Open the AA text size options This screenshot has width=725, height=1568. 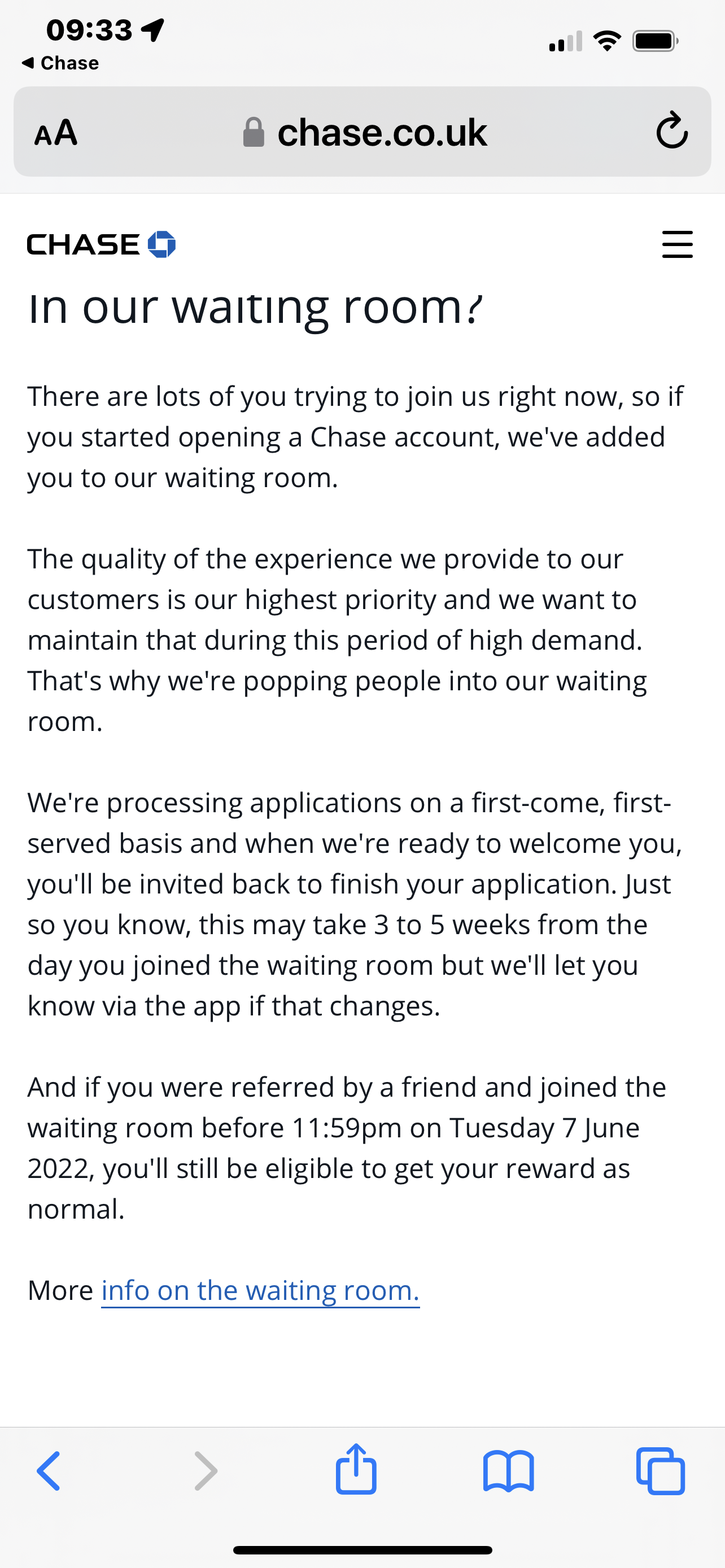[x=56, y=132]
